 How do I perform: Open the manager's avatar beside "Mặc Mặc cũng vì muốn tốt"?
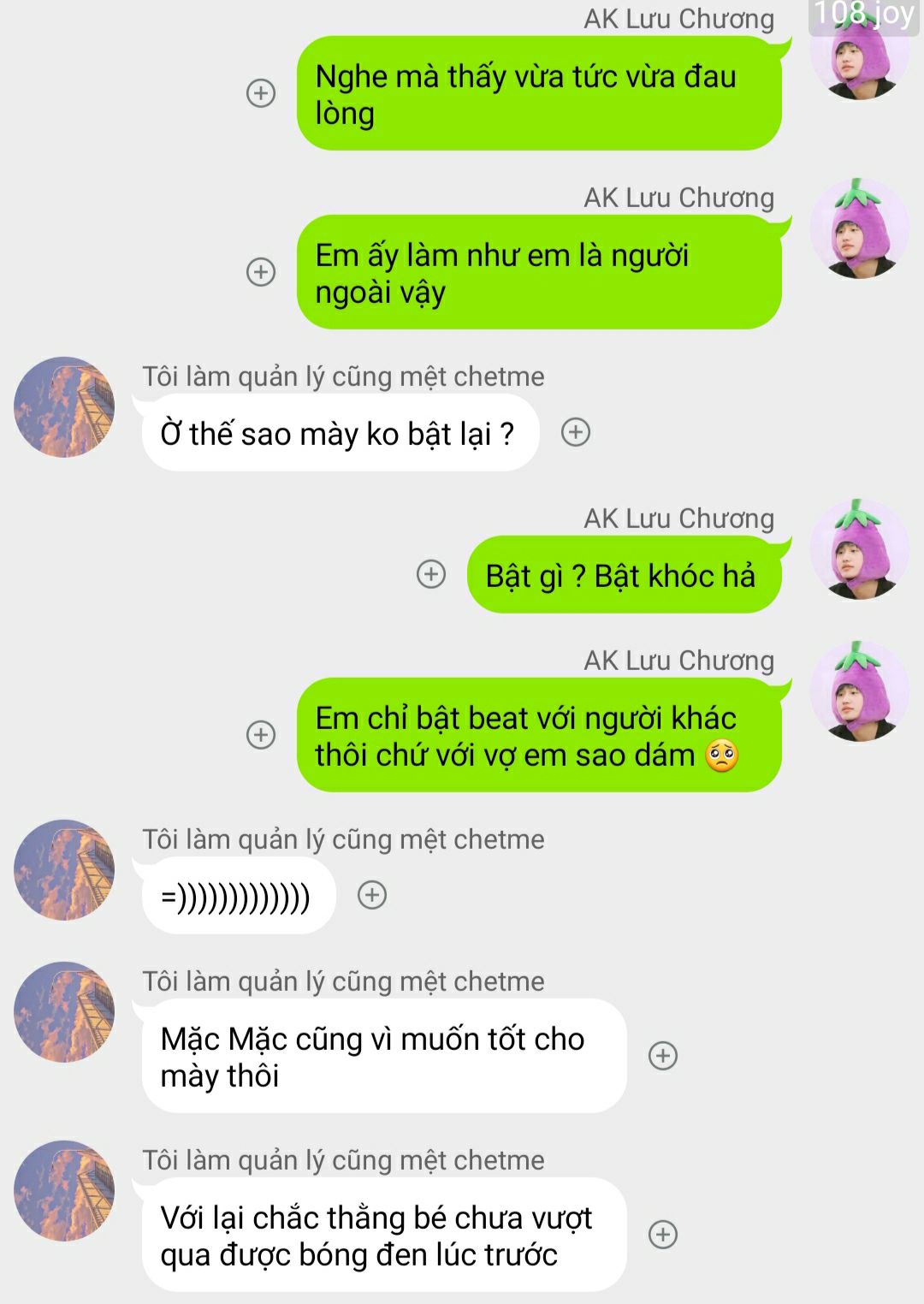click(x=64, y=1012)
